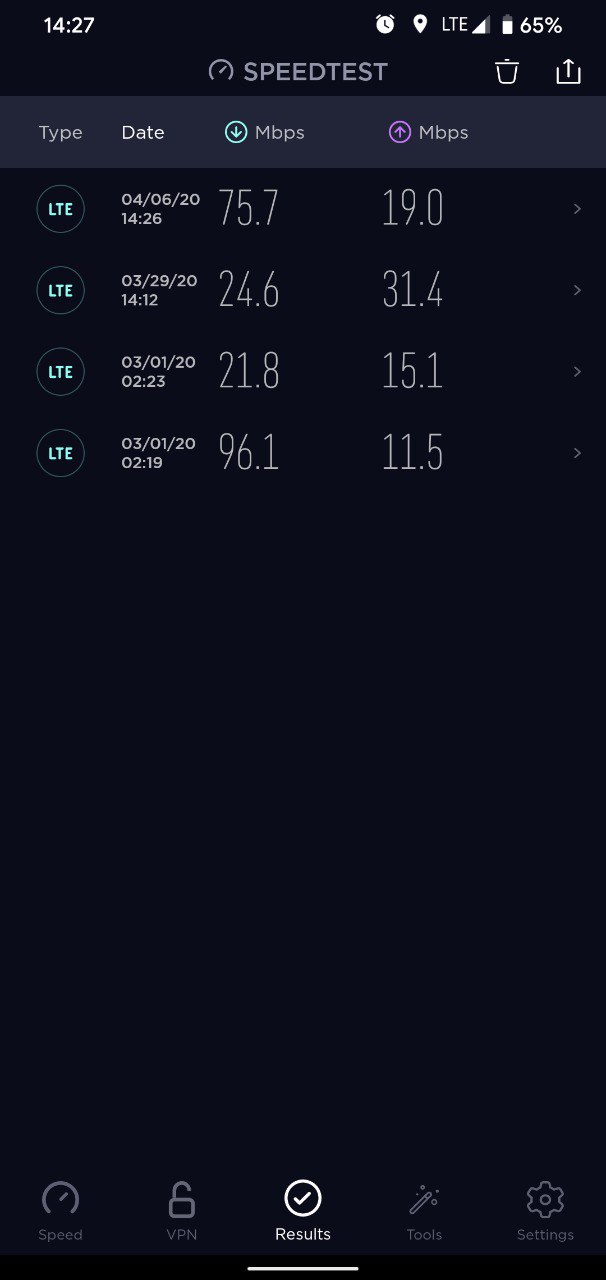Go to the VPN tab
The image size is (606, 1280).
pyautogui.click(x=181, y=1211)
